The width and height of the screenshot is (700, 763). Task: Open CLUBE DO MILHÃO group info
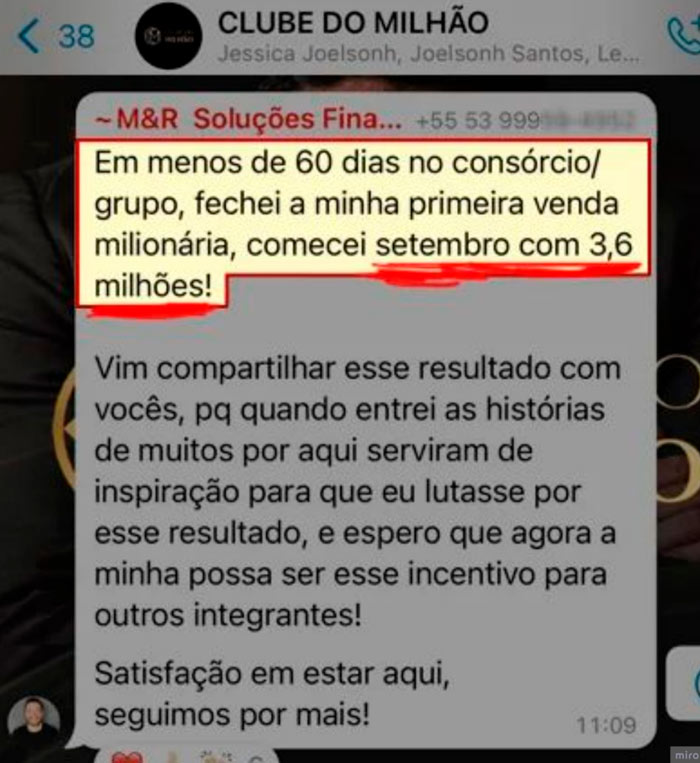click(x=352, y=24)
